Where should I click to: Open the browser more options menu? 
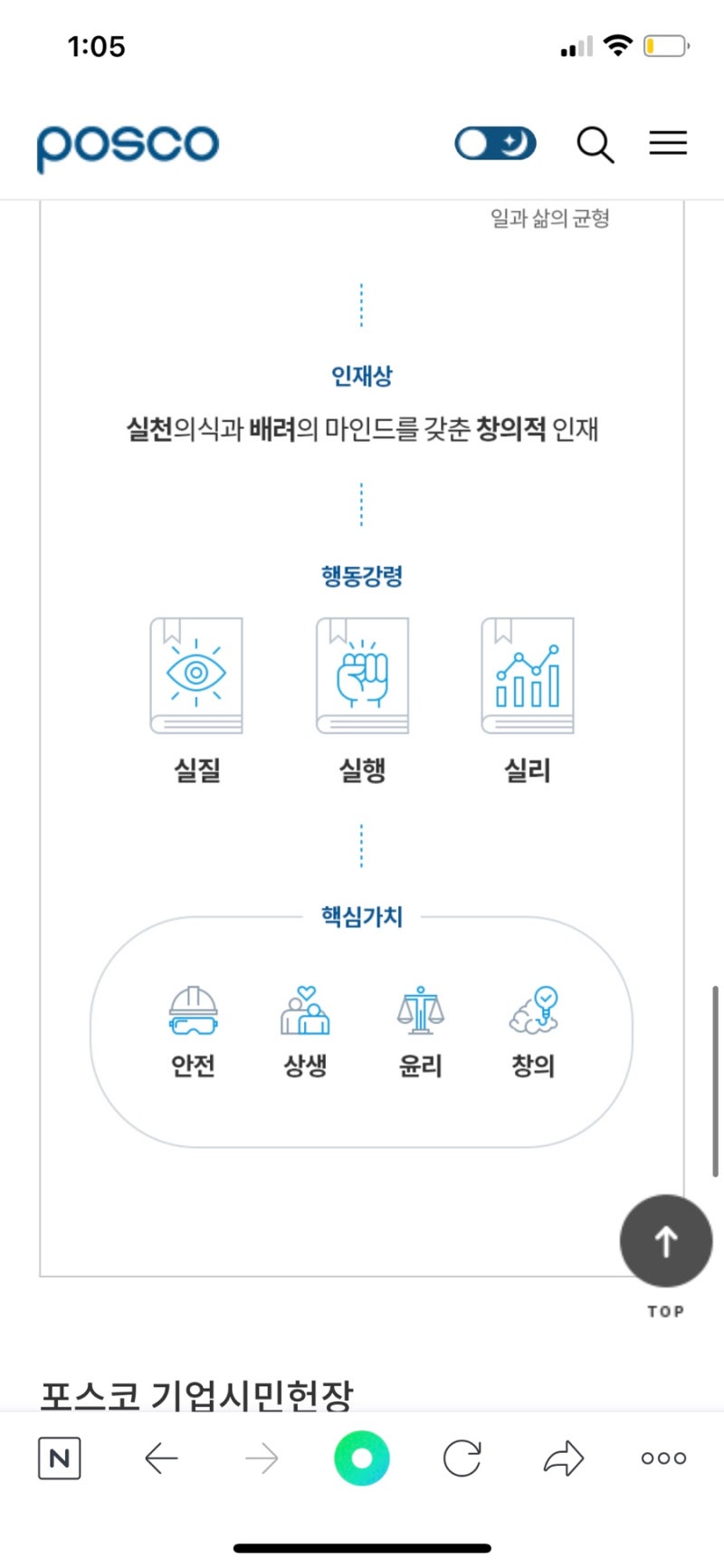pyautogui.click(x=663, y=1458)
